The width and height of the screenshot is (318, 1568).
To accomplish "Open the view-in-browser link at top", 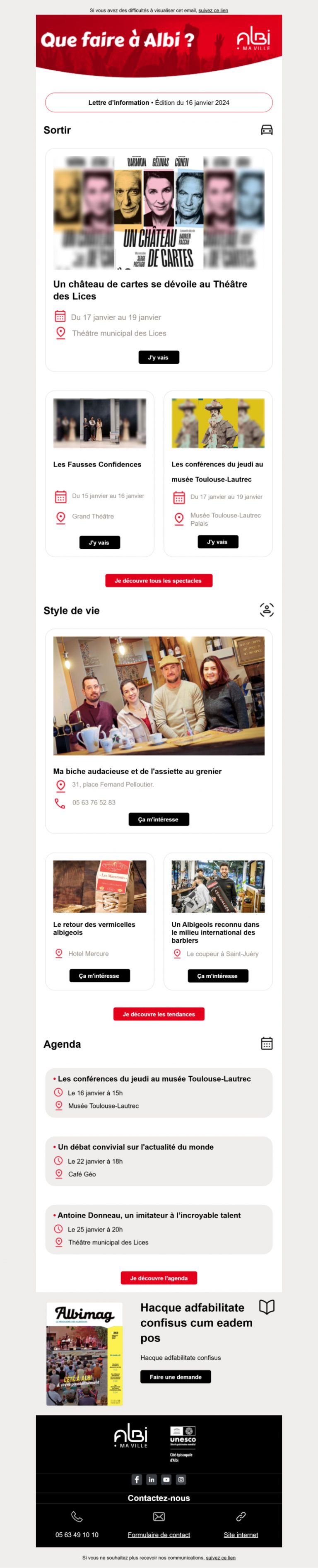I will pyautogui.click(x=213, y=10).
